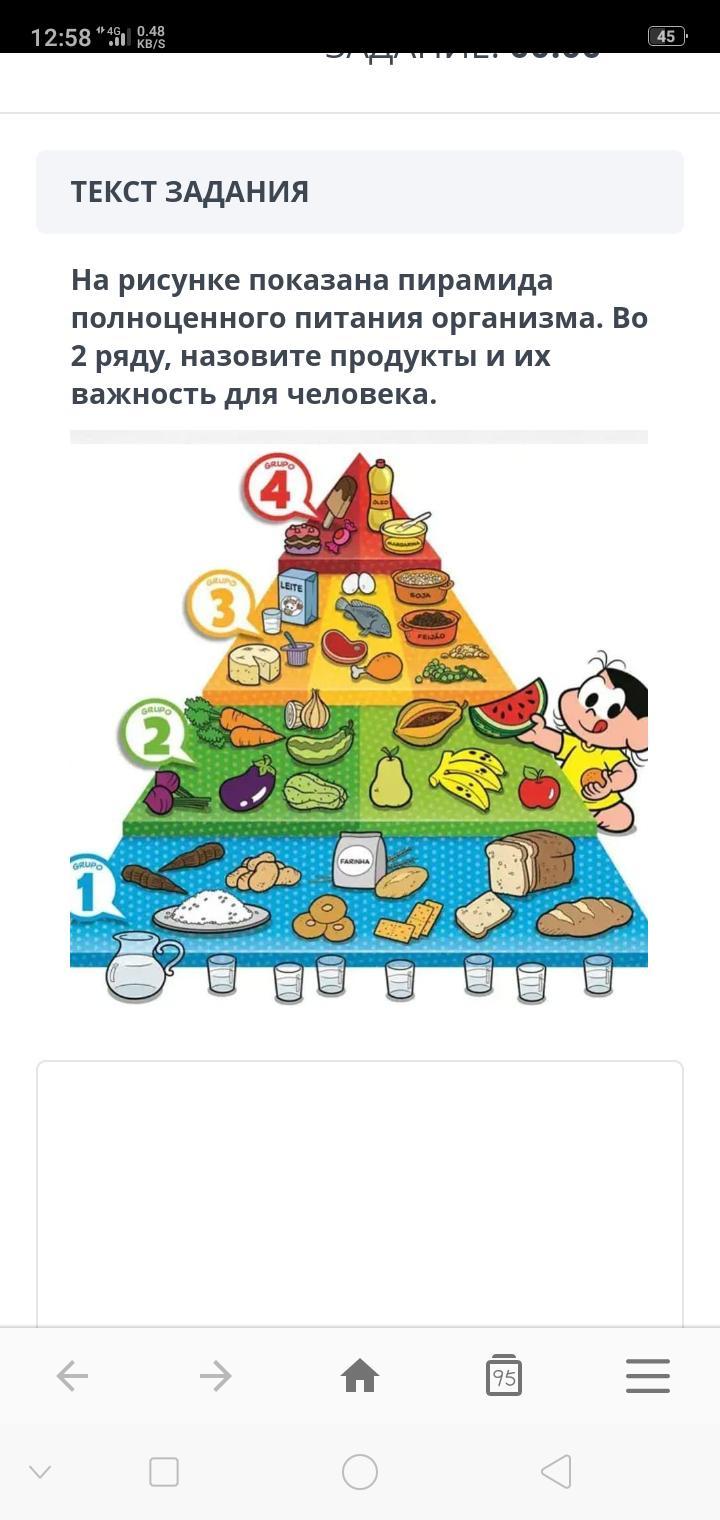Open the tab switcher showing 95 tabs
The width and height of the screenshot is (720, 1520).
pos(504,1376)
